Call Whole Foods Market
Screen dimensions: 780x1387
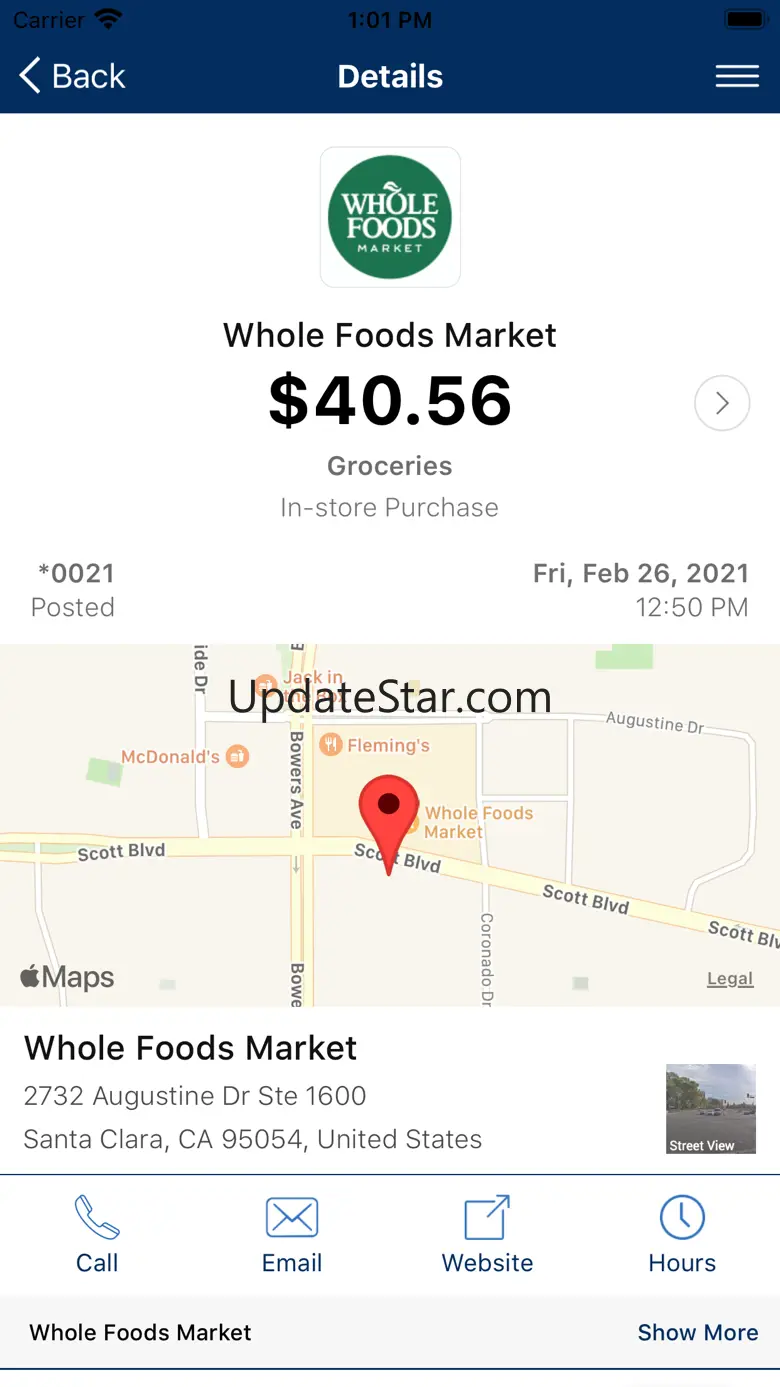(97, 1234)
